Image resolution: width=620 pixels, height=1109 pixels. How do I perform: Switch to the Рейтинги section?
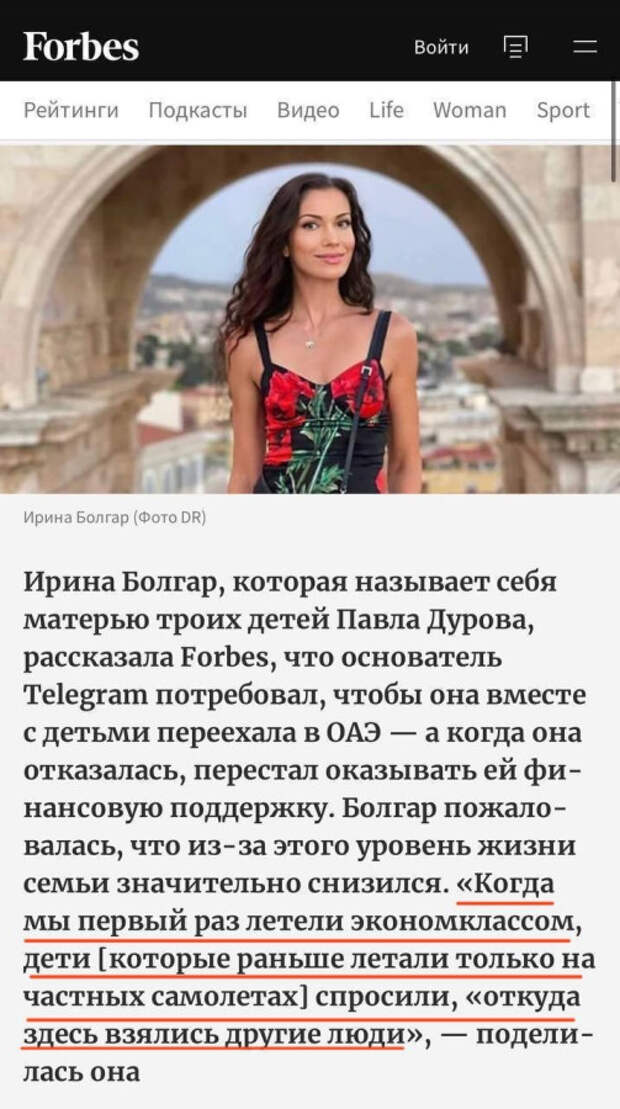pos(71,110)
